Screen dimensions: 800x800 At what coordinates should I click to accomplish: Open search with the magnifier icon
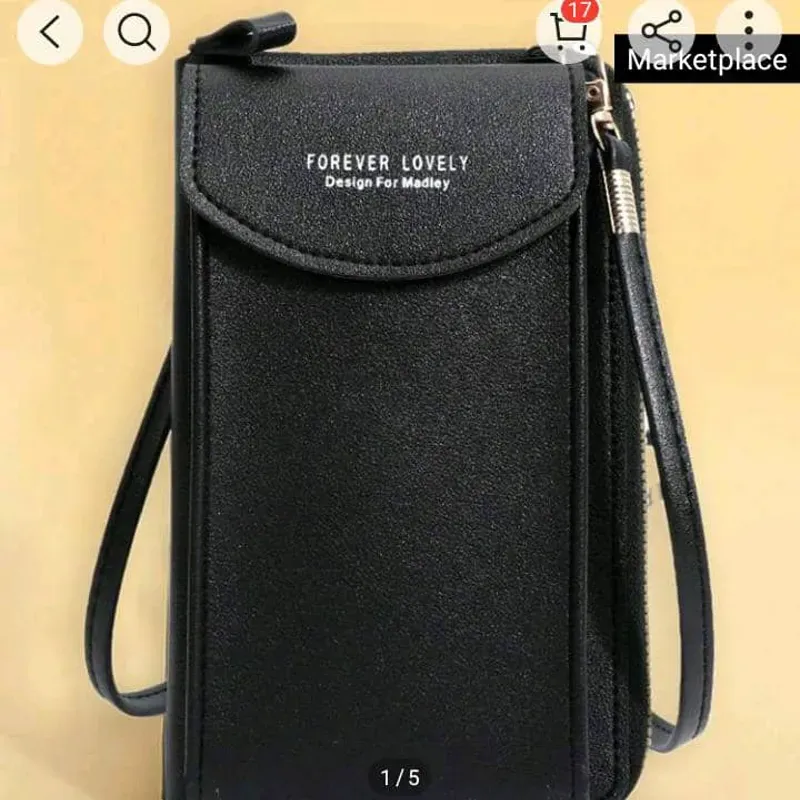click(136, 31)
